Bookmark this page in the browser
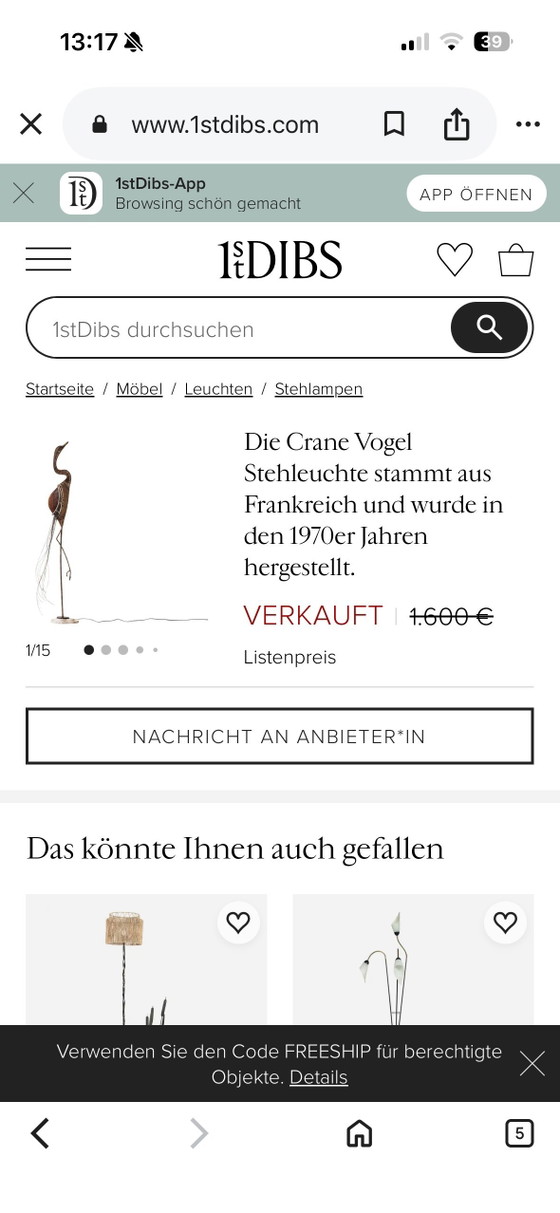 [x=395, y=124]
